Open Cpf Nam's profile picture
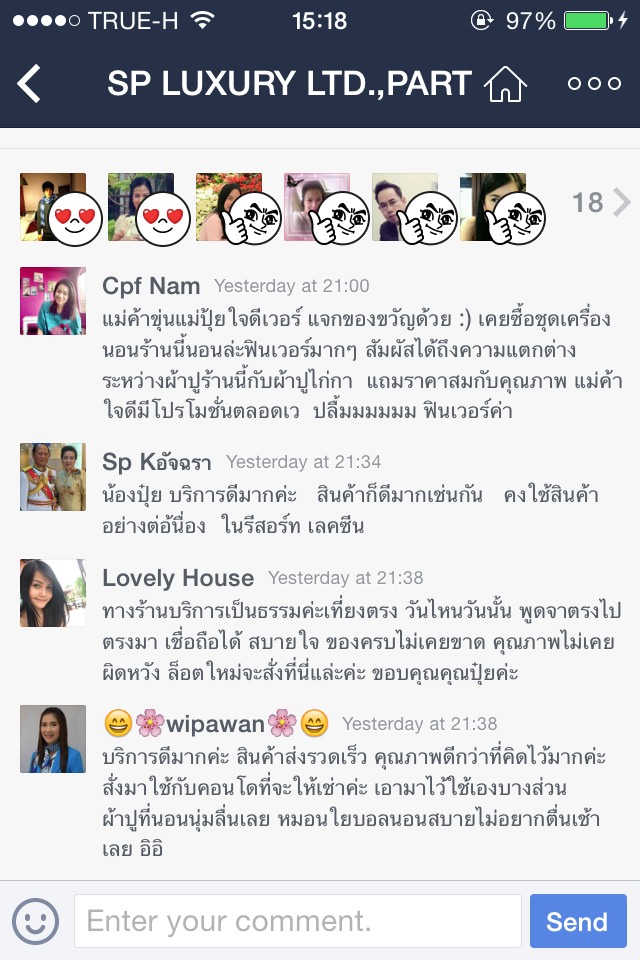640x960 pixels. (53, 301)
